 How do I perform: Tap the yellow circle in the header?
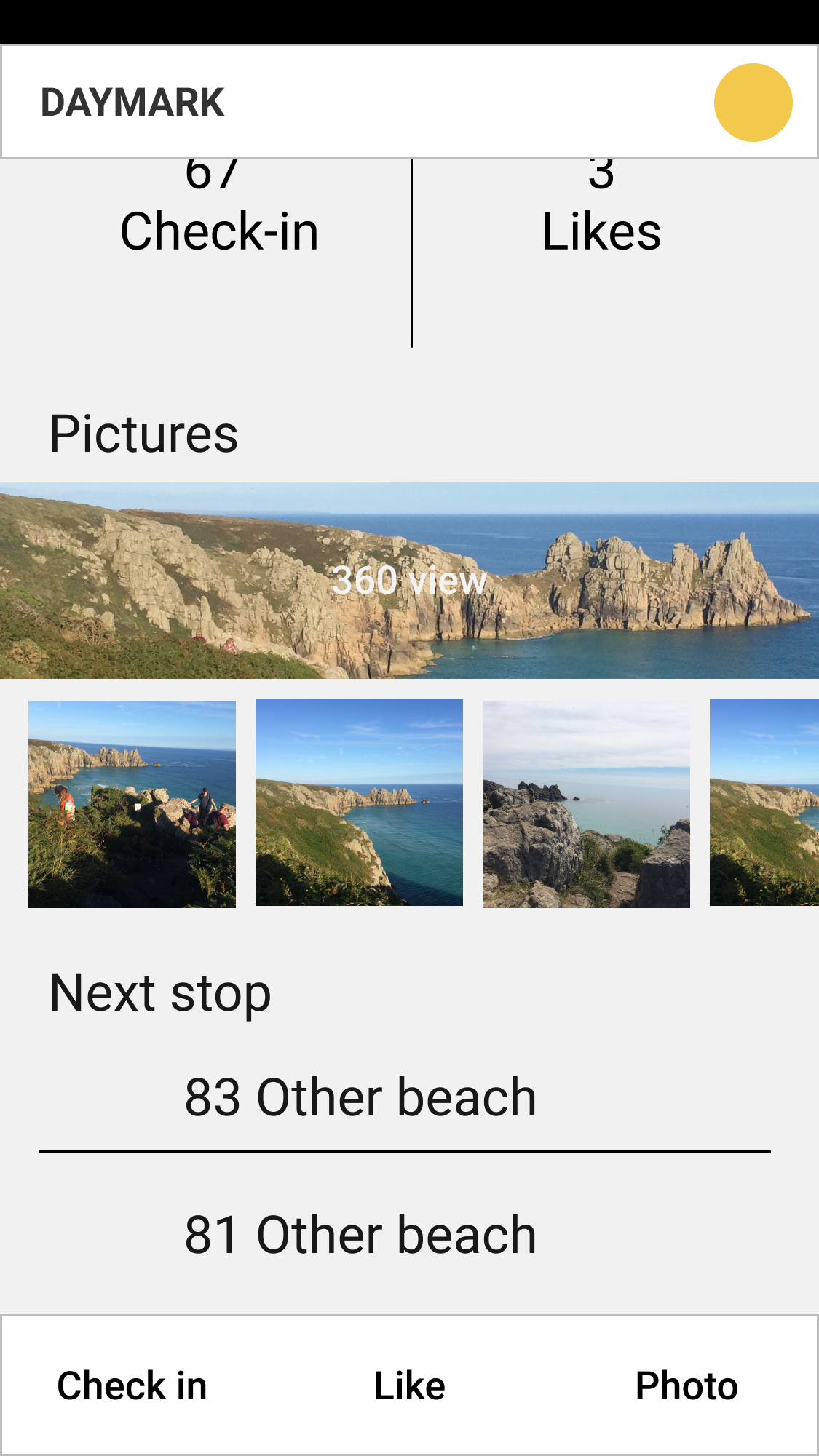click(753, 103)
